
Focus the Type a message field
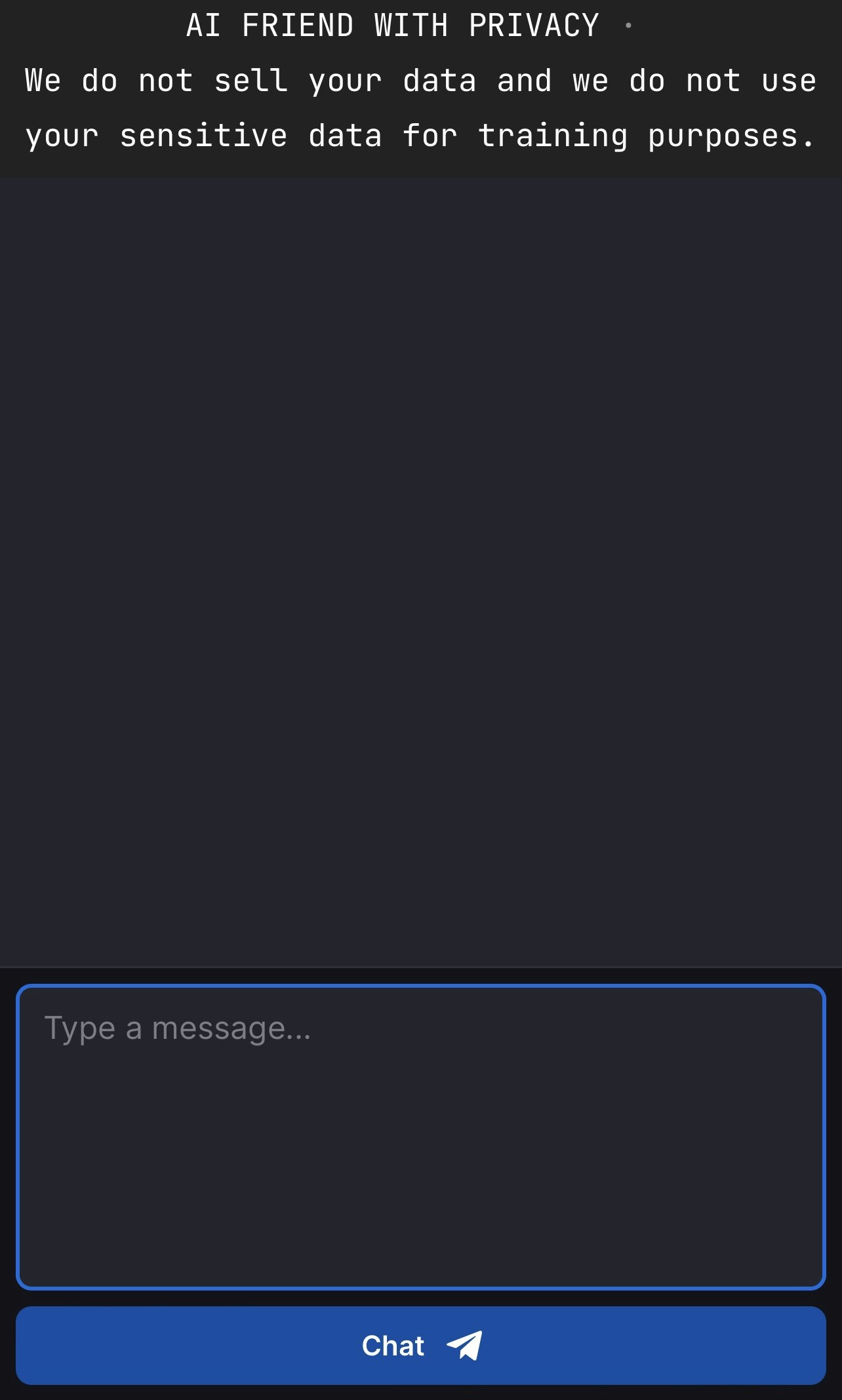tap(420, 1137)
